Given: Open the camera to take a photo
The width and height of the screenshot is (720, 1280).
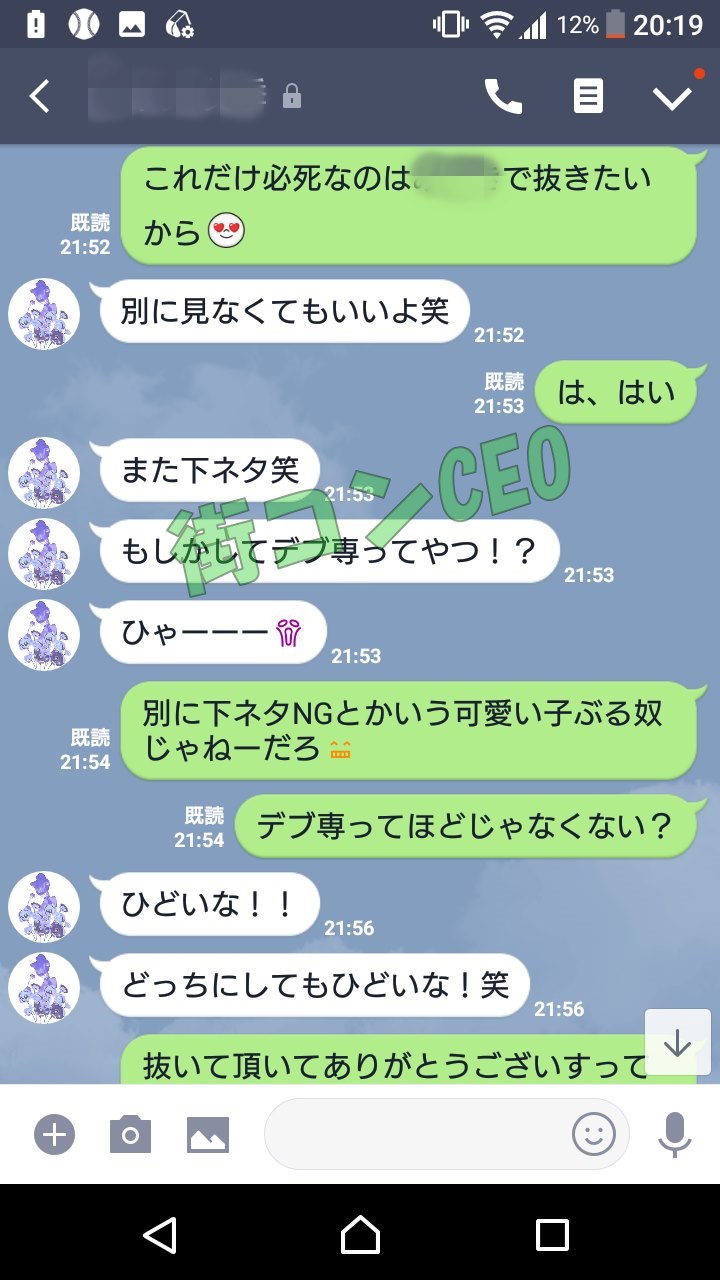Looking at the screenshot, I should tap(130, 1134).
